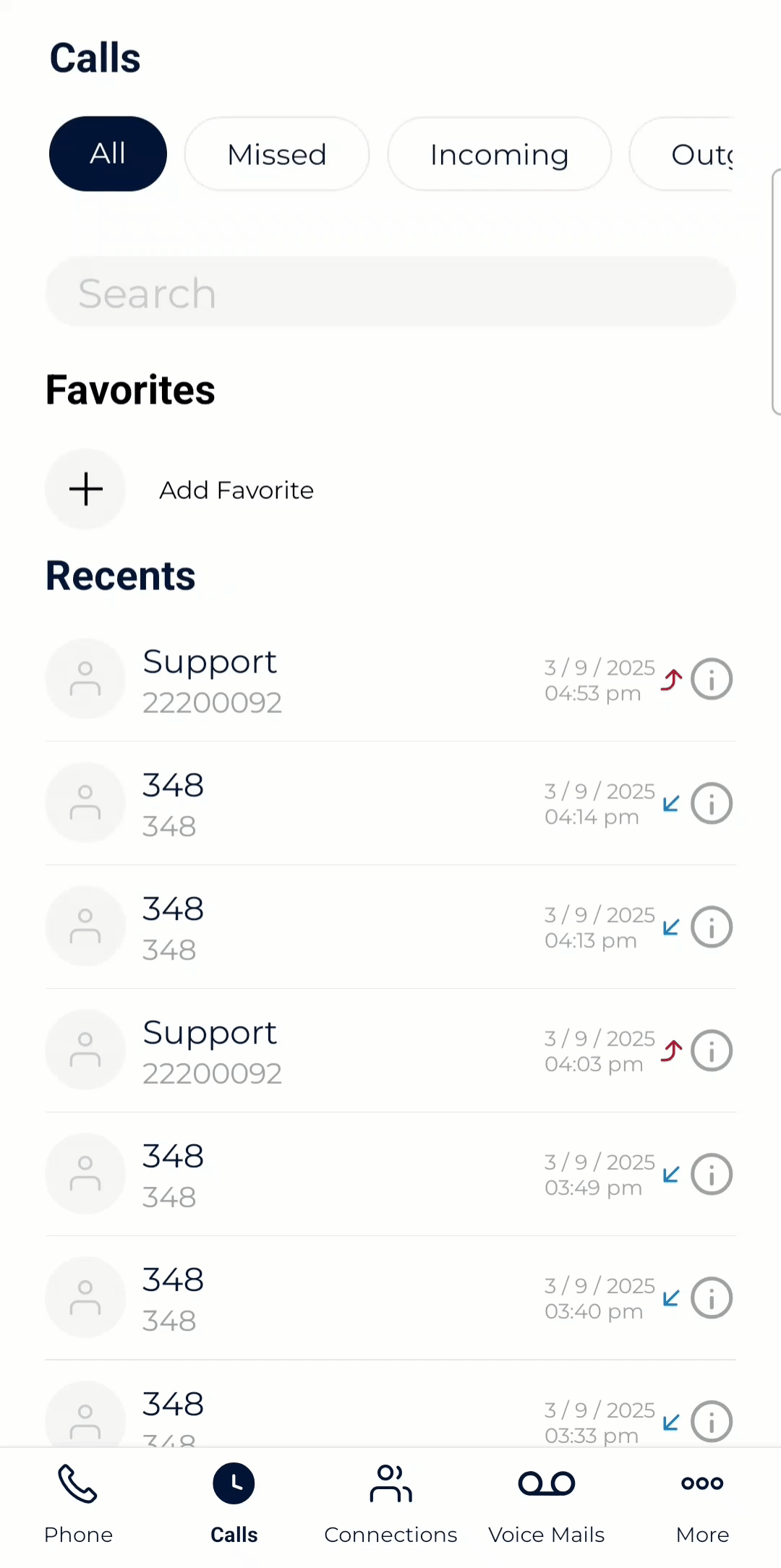View info for the 04:14 pm call
Screen dimensions: 781x1568
(x=712, y=804)
